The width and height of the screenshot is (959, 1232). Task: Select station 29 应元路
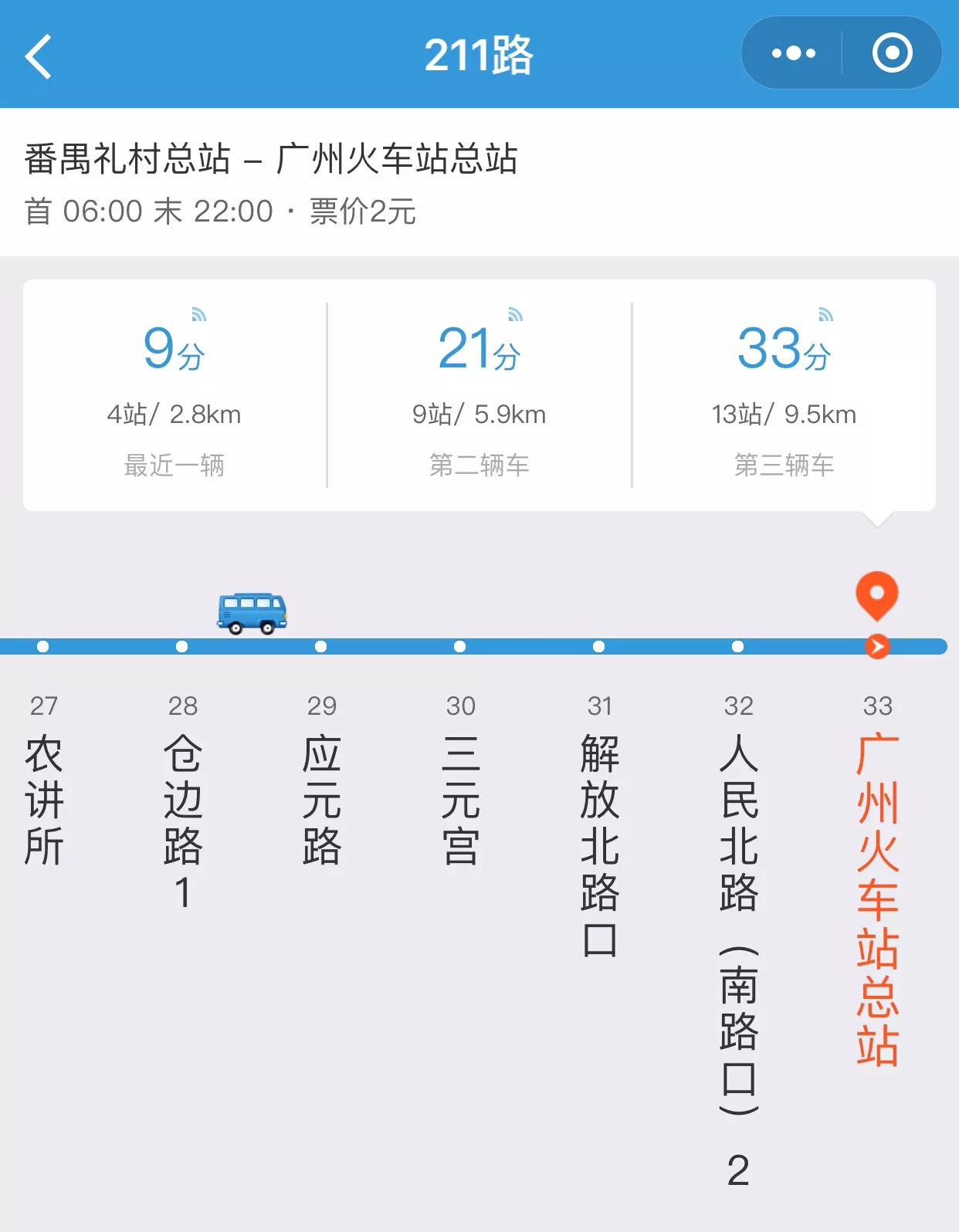(321, 799)
